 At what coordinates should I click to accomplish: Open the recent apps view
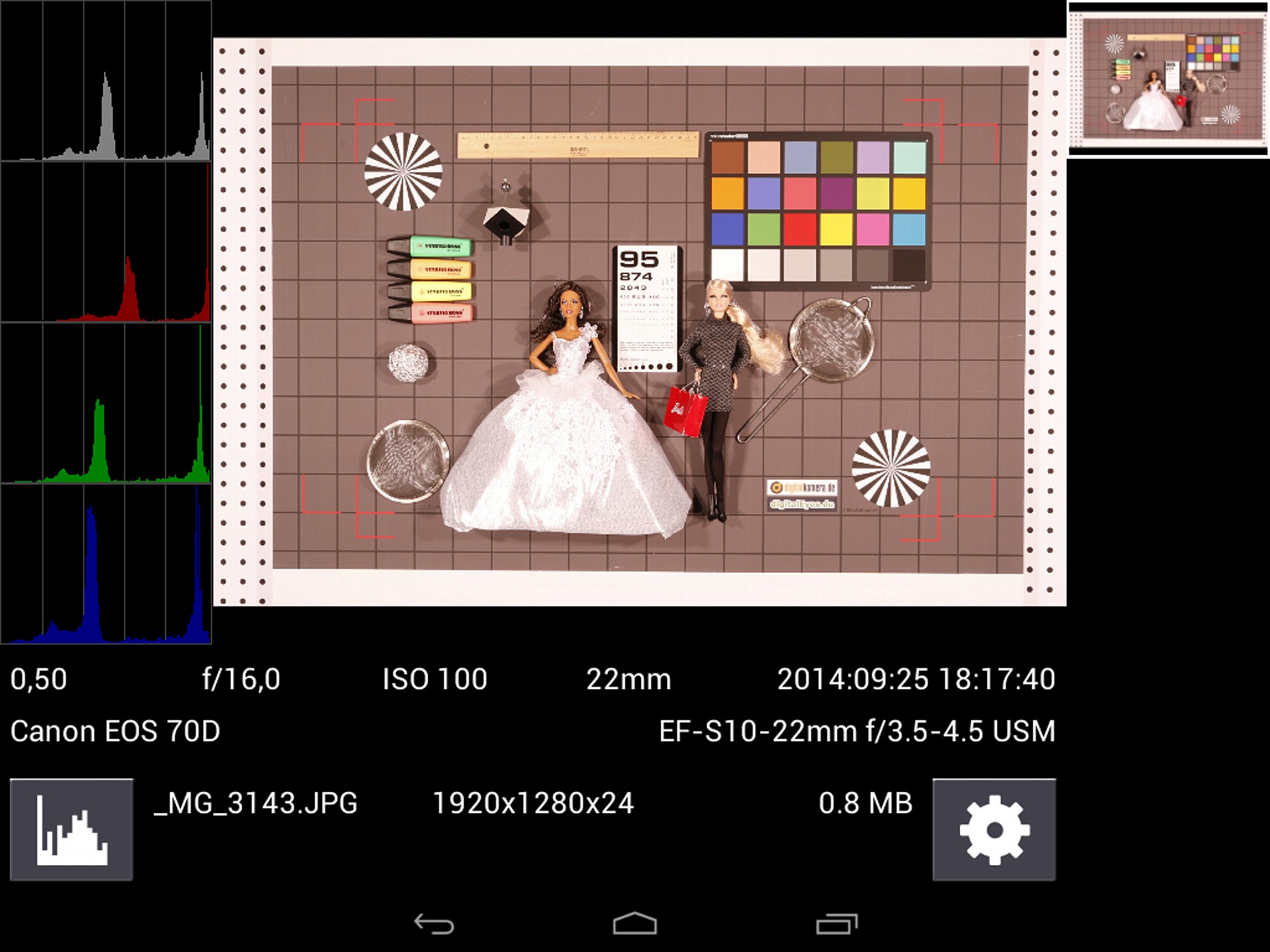click(x=836, y=924)
